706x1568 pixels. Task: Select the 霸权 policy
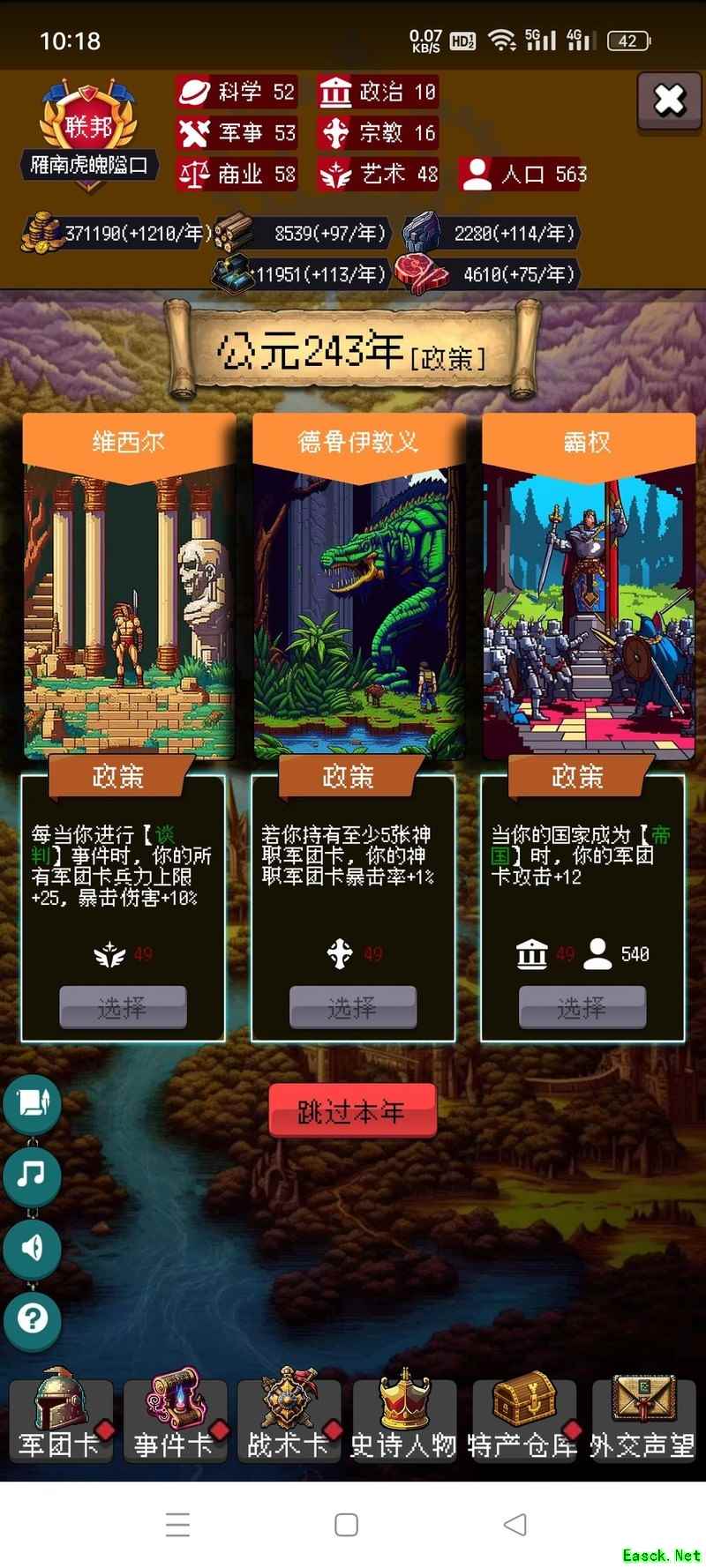[x=582, y=1007]
